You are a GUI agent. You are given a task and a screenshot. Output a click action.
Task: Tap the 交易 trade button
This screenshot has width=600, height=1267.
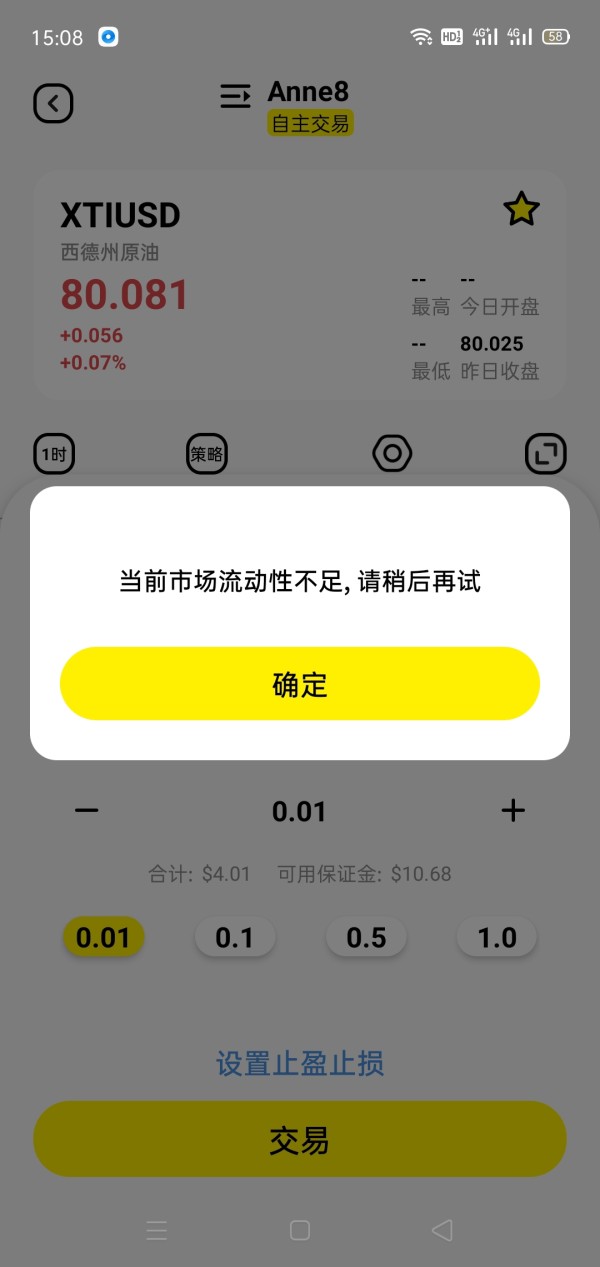click(300, 1139)
